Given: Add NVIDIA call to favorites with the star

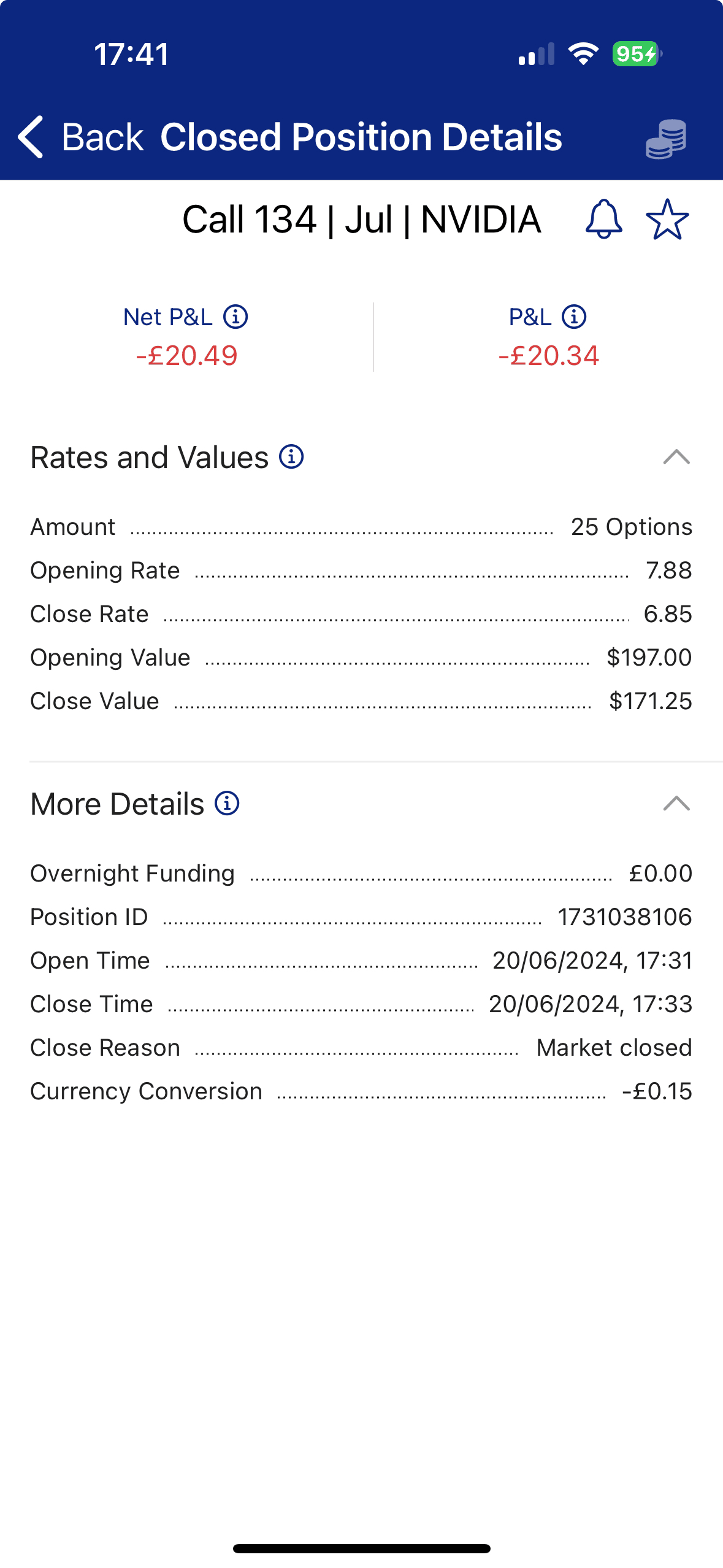Looking at the screenshot, I should (667, 219).
